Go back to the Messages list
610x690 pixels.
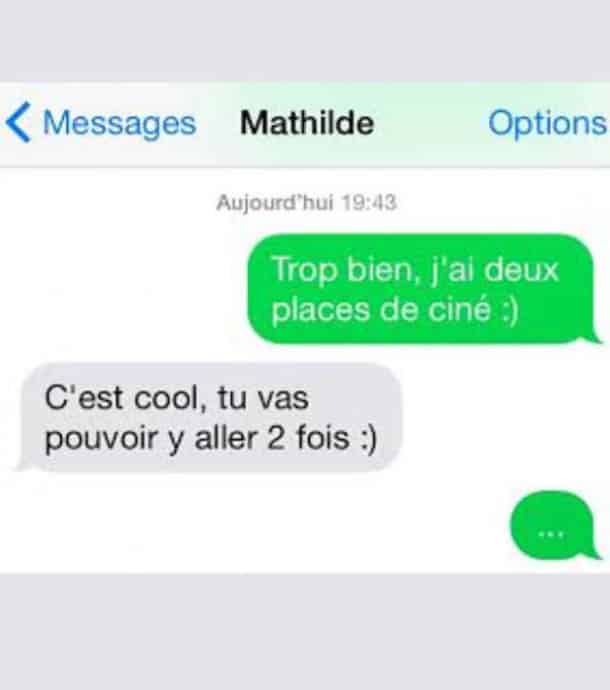(100, 124)
